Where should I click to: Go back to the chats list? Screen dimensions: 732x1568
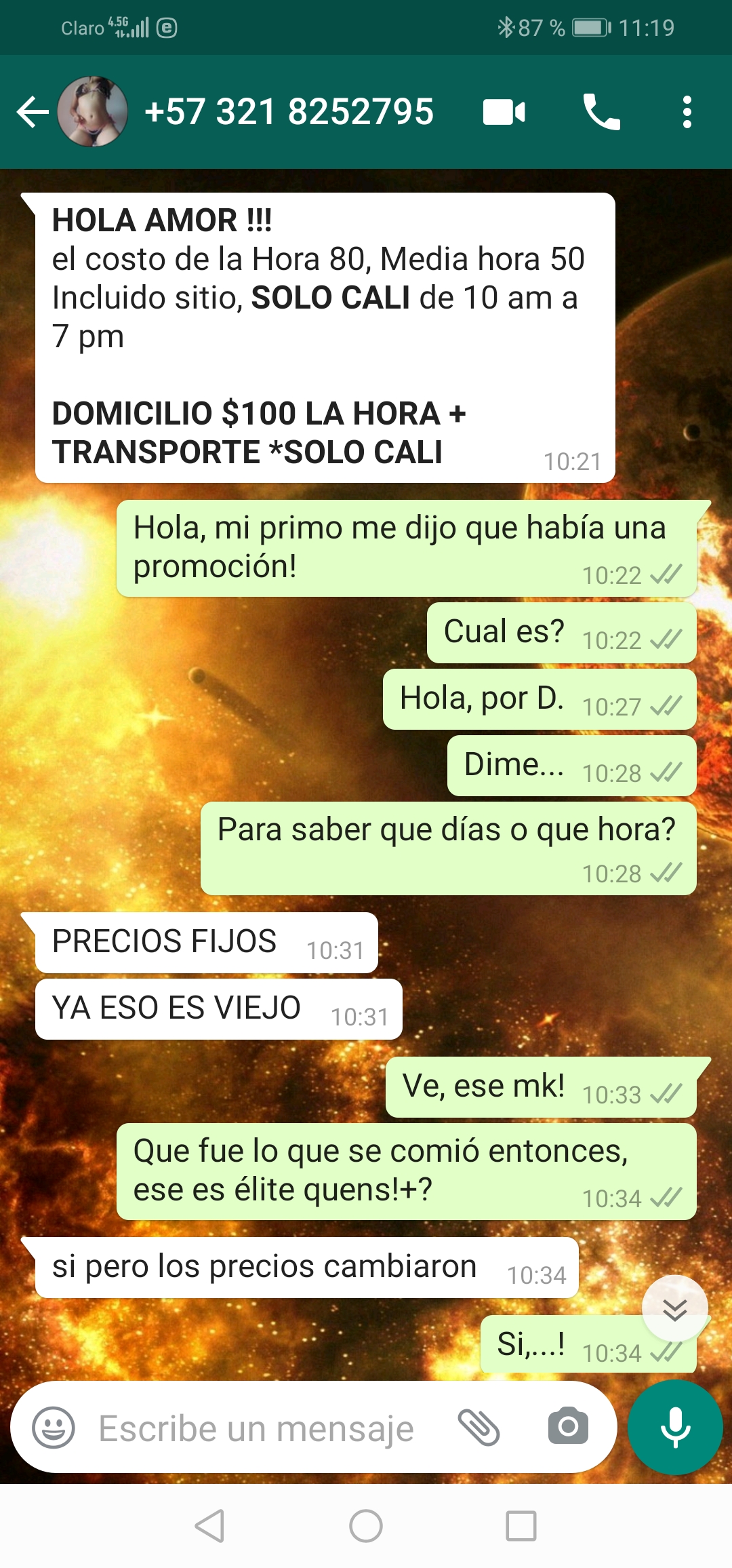pyautogui.click(x=32, y=112)
